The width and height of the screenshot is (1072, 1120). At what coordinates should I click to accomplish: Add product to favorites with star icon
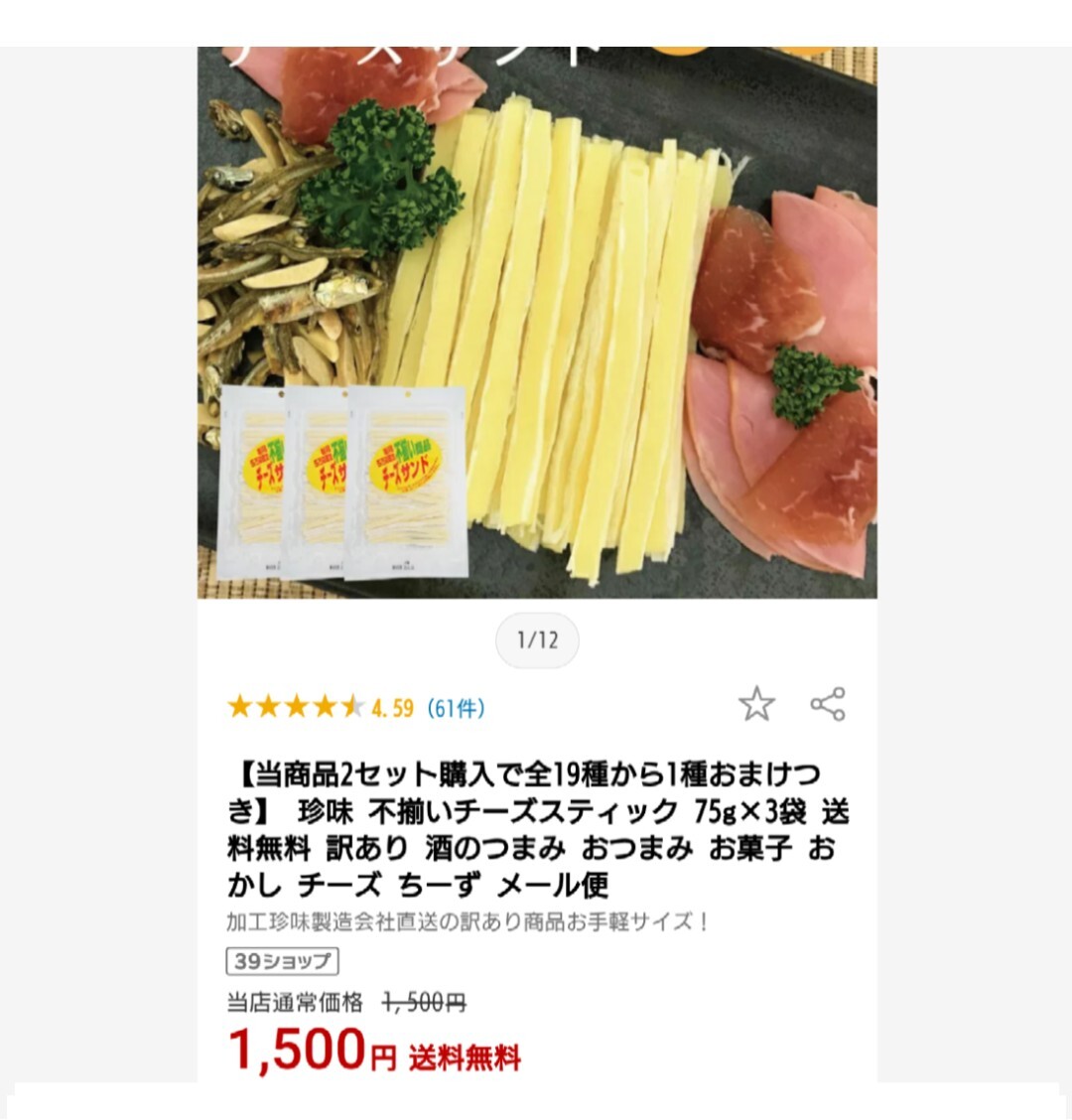click(x=756, y=704)
